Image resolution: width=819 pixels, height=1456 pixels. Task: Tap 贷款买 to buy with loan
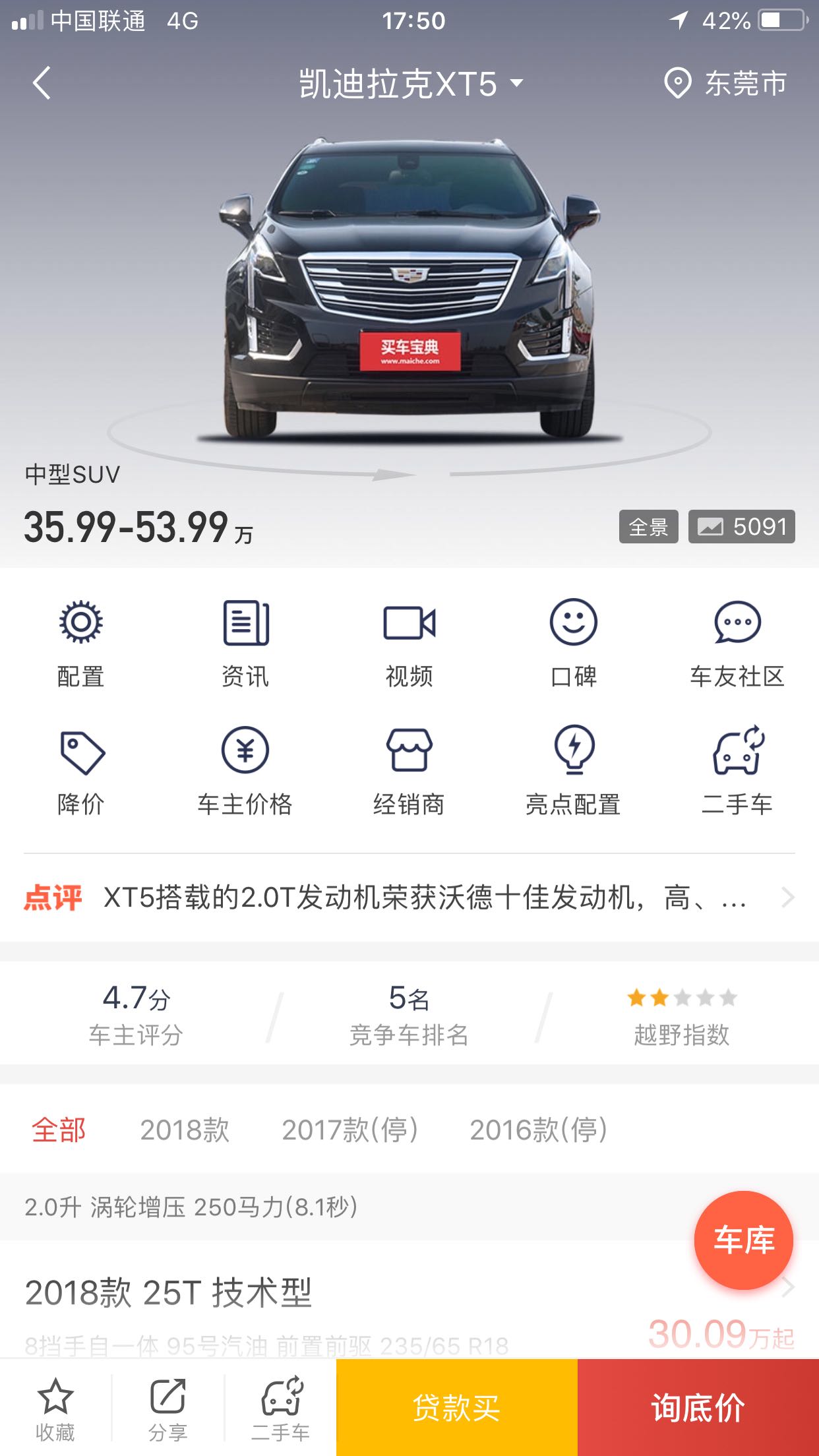(x=457, y=1407)
